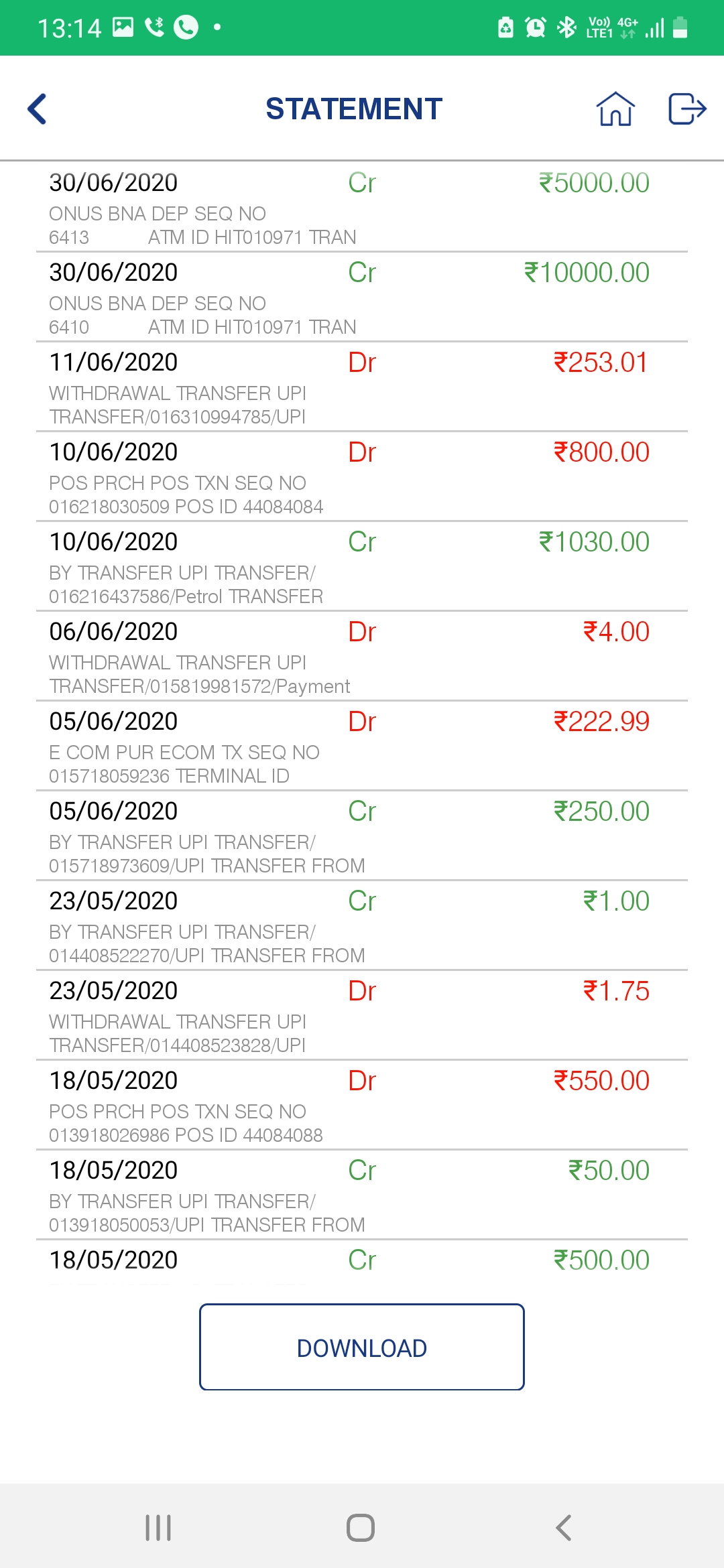Tap the system home button

pyautogui.click(x=361, y=1528)
